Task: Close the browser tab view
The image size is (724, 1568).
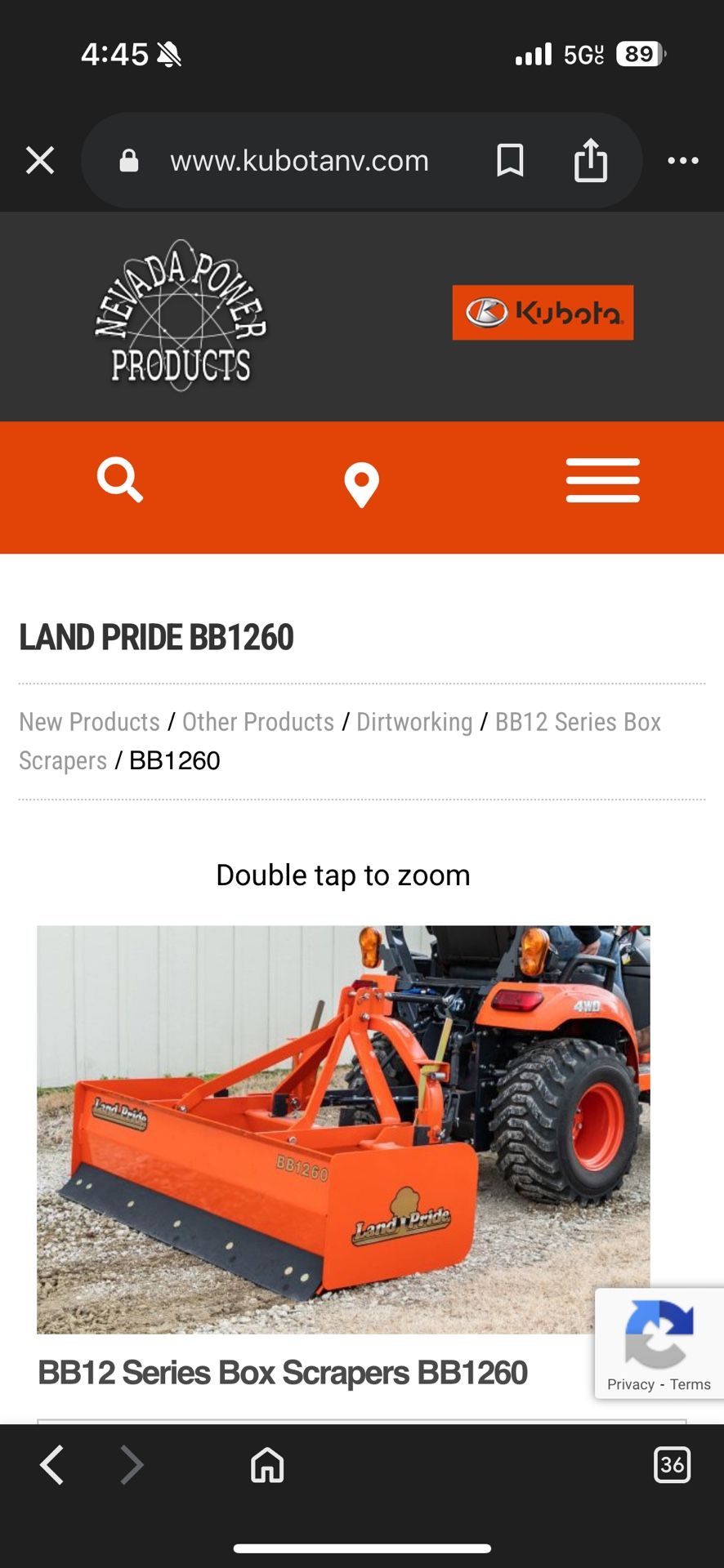Action: click(39, 160)
